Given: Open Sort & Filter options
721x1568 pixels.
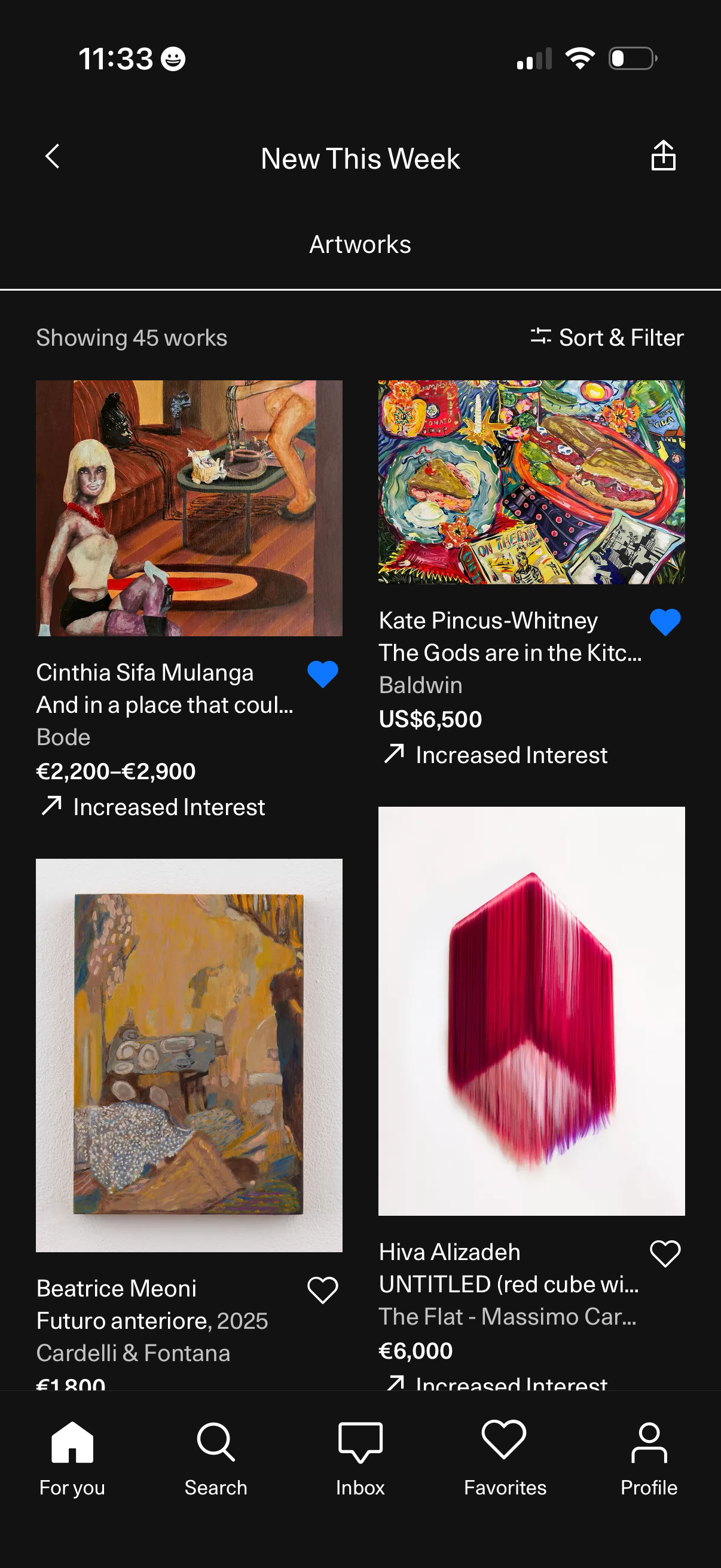Looking at the screenshot, I should [x=607, y=337].
